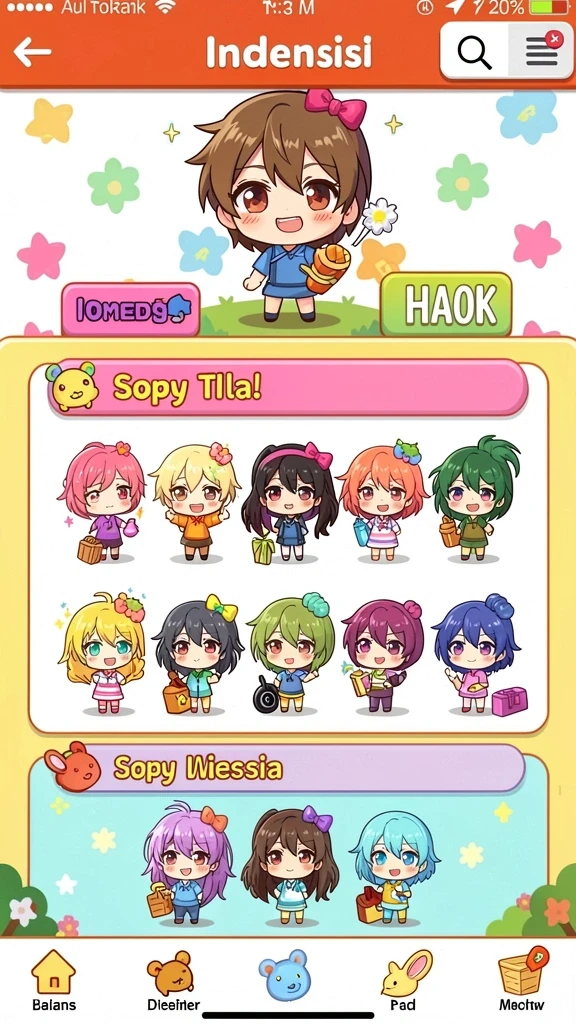Pick the orange-haired character in striped dress
Screen dimensions: 576x1024
coord(383,502)
